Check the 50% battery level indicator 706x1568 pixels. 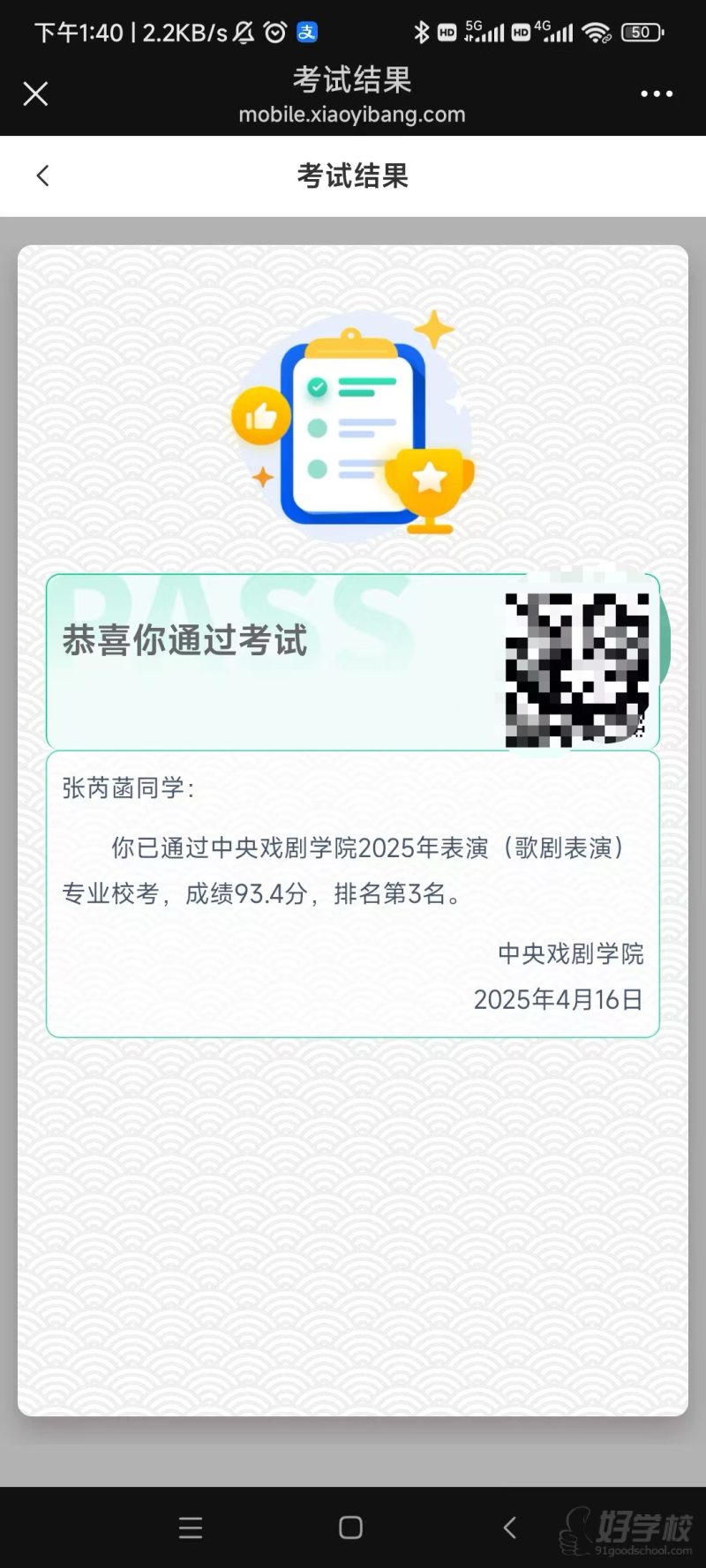coord(642,32)
